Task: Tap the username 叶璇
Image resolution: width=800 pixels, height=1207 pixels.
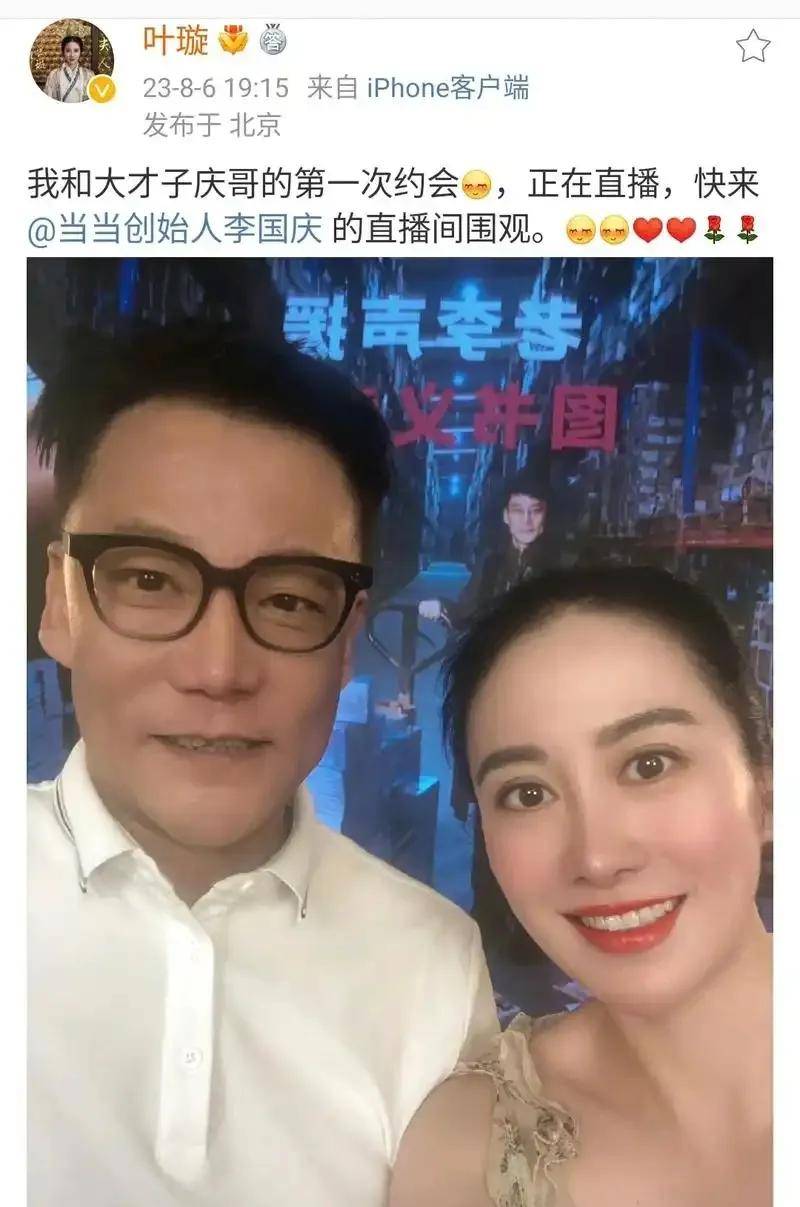Action: click(175, 40)
